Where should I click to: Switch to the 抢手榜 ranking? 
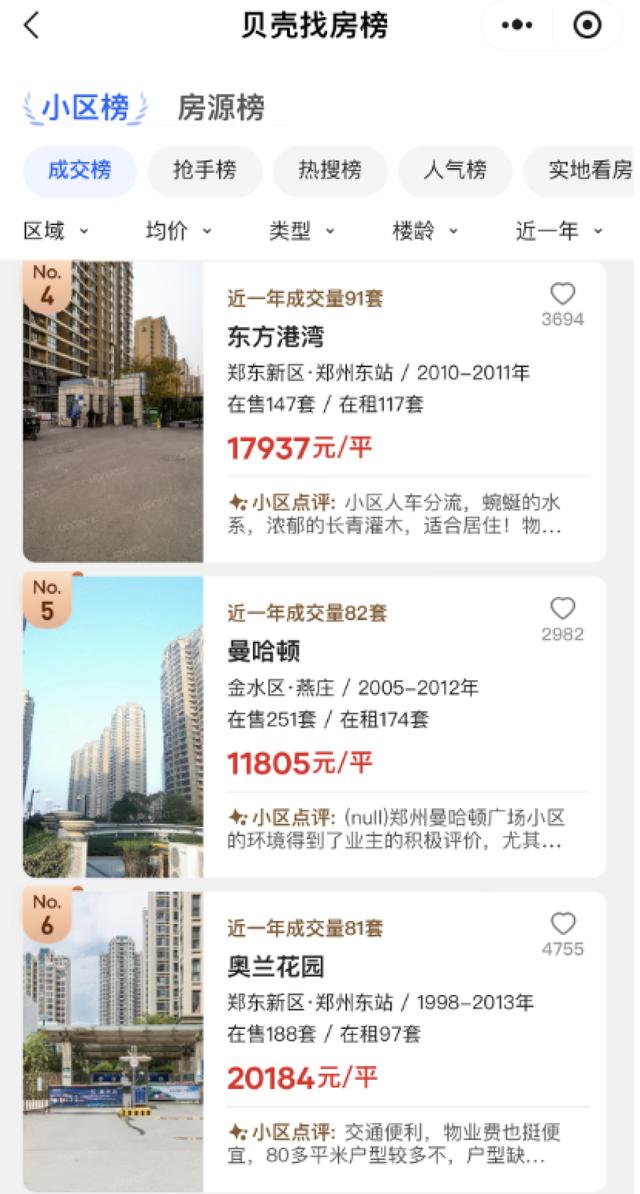[x=205, y=171]
